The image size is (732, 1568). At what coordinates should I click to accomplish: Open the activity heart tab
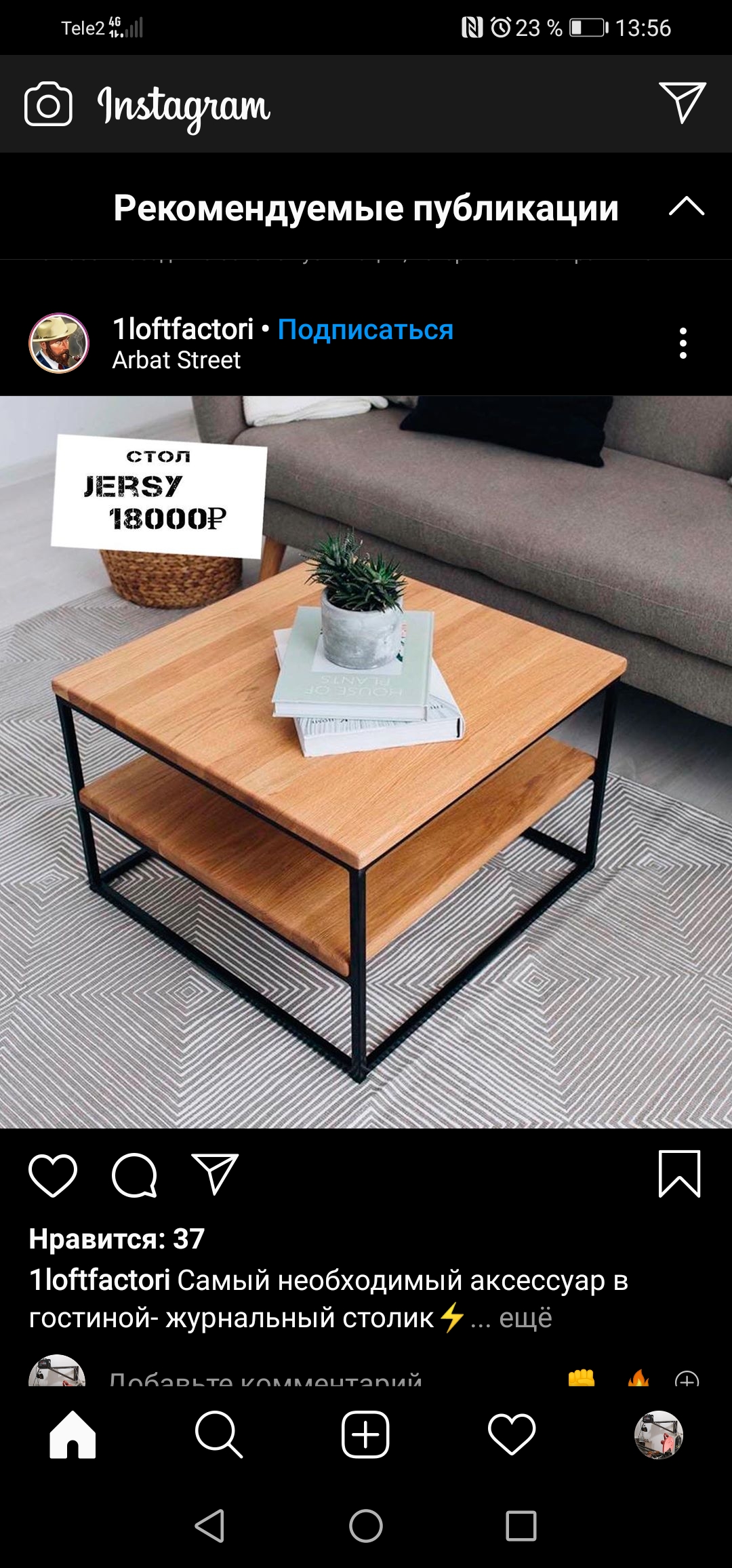point(512,1434)
